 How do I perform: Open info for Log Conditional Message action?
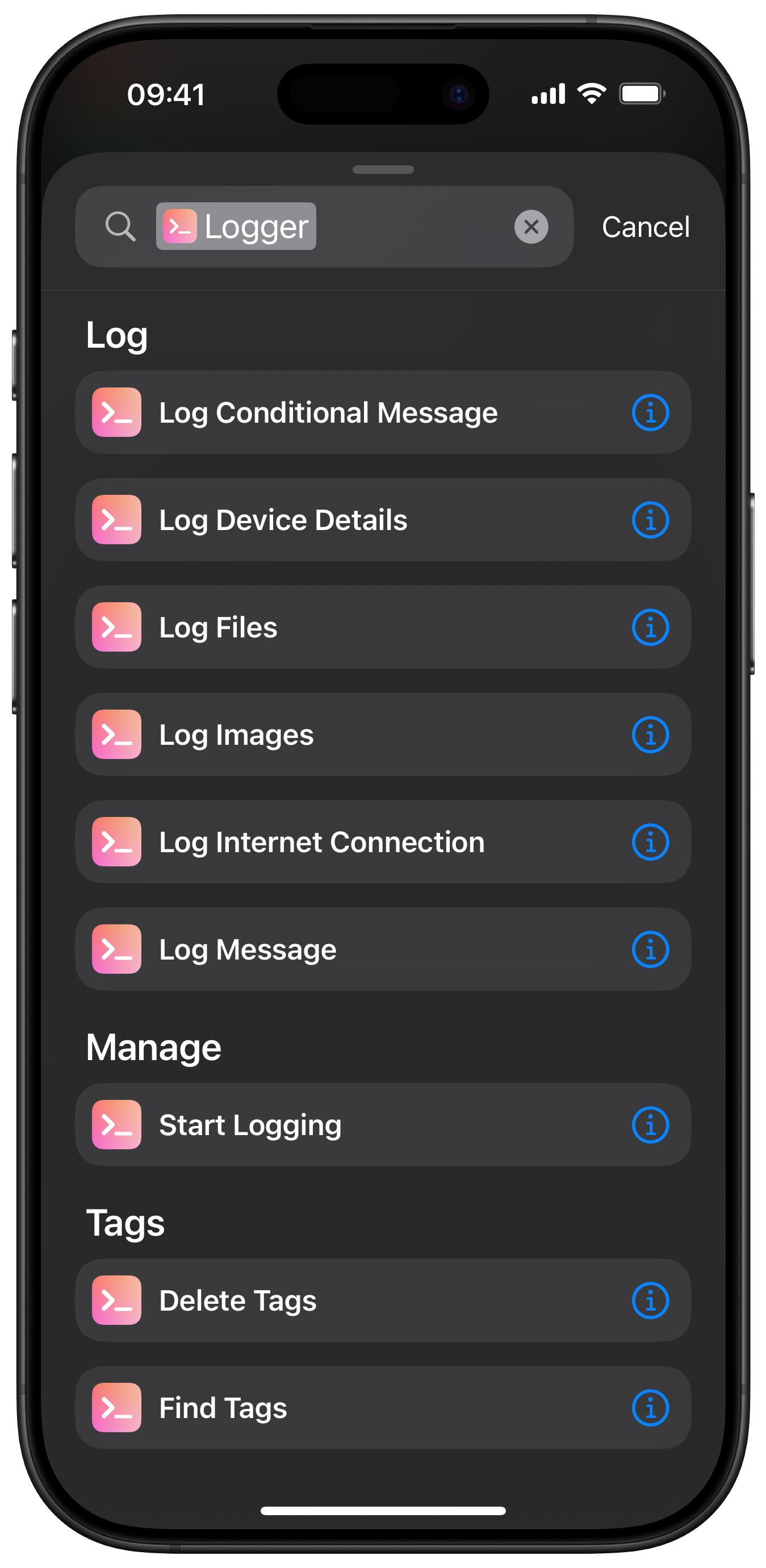point(650,412)
